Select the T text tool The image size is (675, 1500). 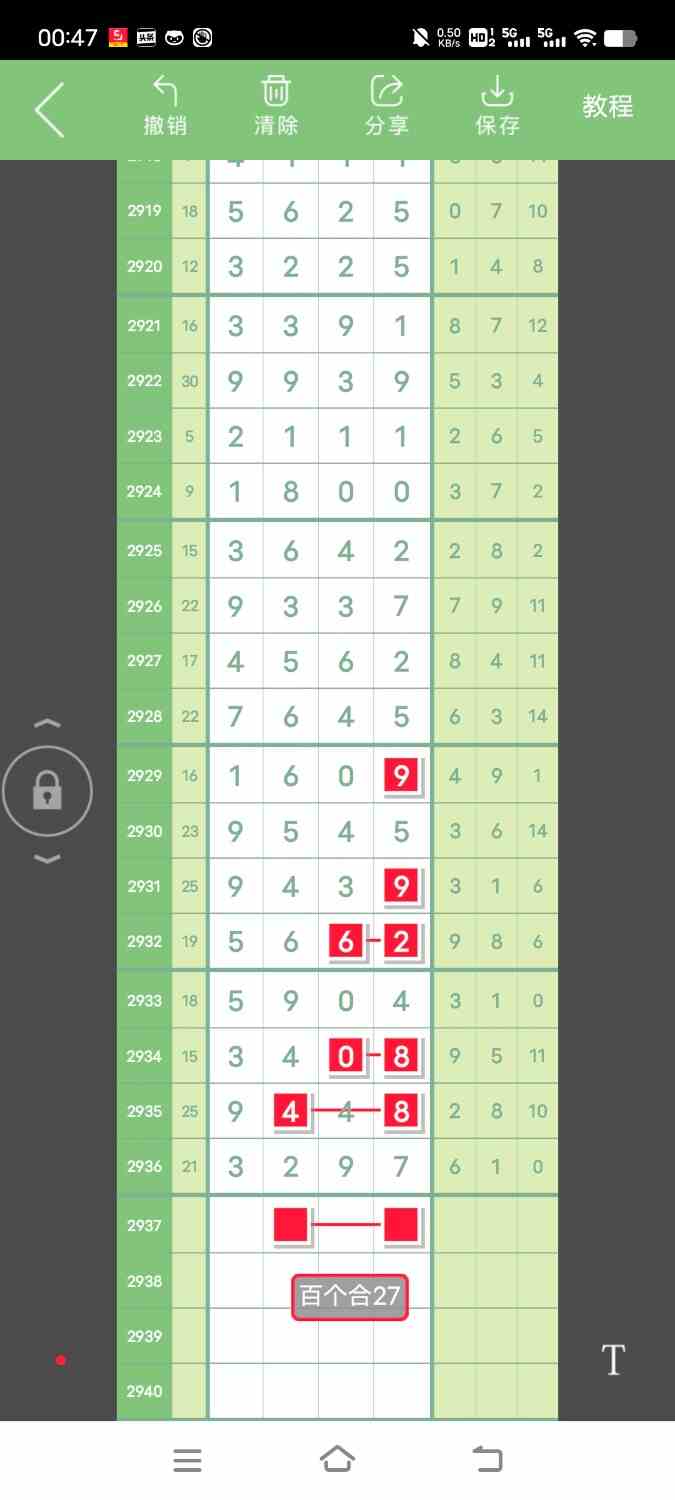click(613, 1360)
